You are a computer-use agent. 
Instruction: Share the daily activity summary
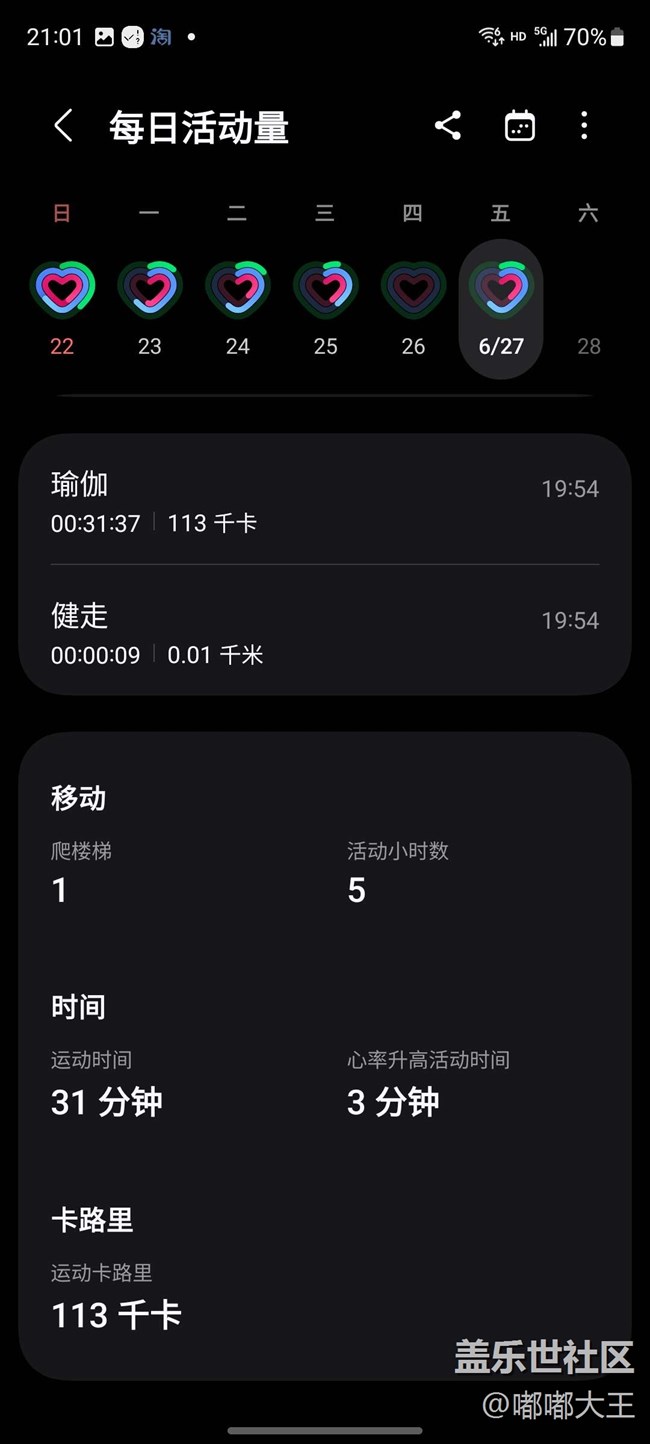pos(447,126)
